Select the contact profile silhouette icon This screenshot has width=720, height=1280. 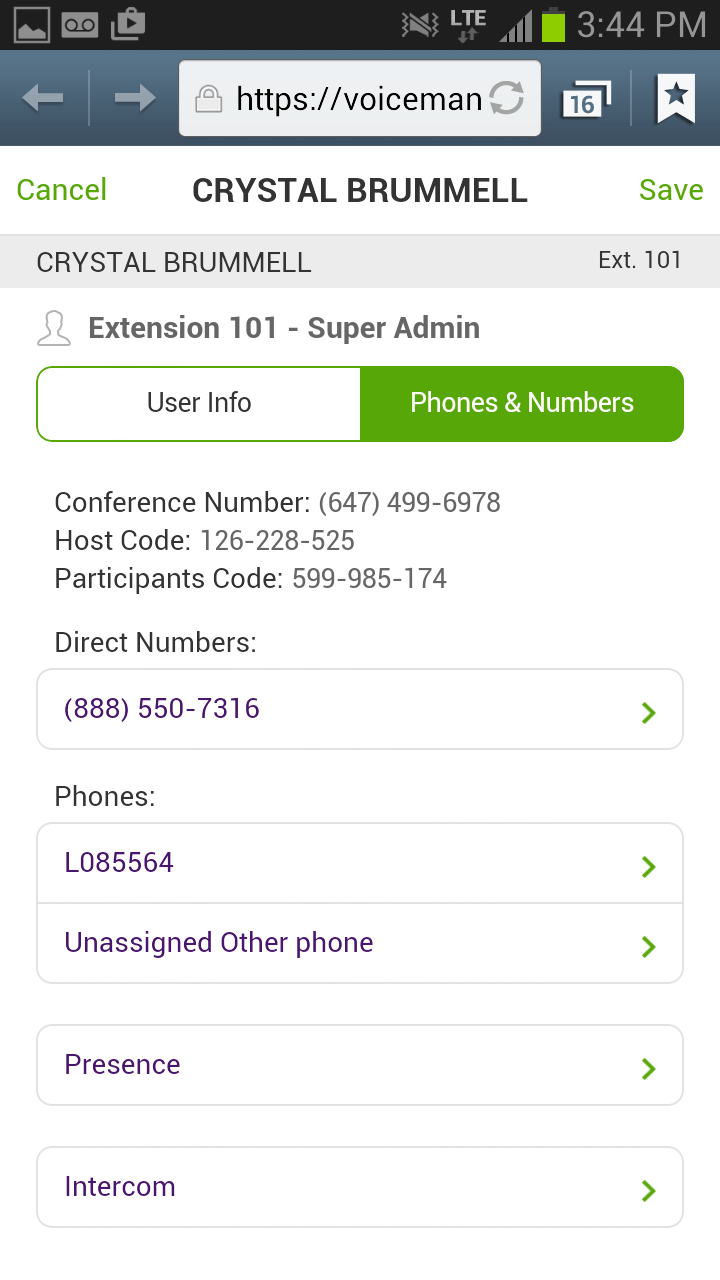click(54, 326)
